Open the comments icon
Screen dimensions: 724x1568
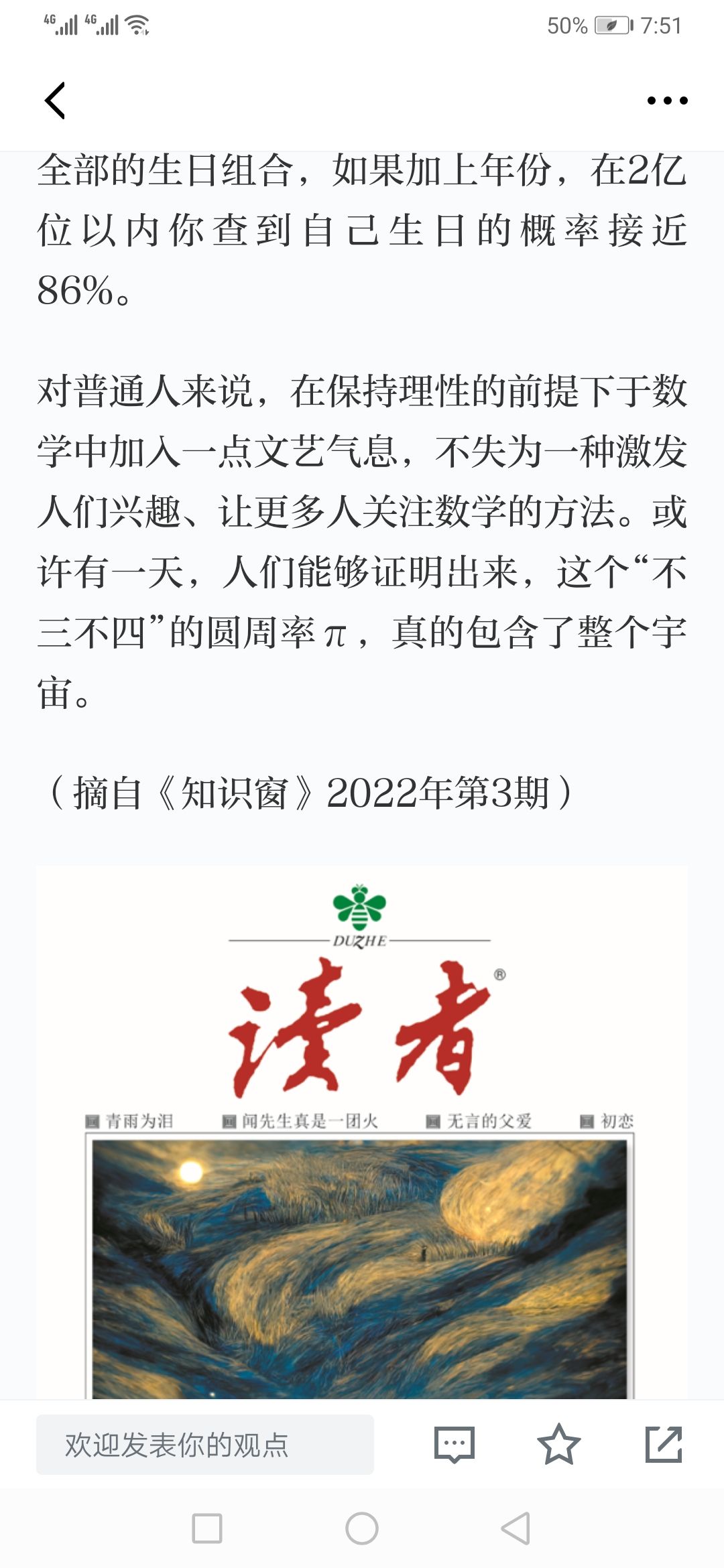[454, 1445]
